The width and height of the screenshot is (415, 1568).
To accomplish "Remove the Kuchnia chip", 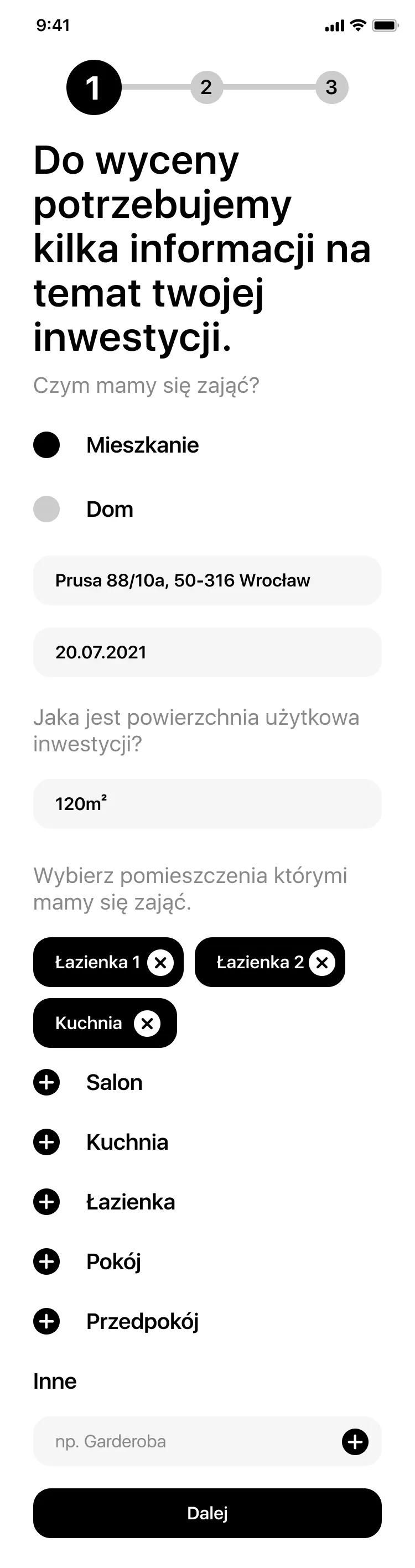I will click(147, 1023).
